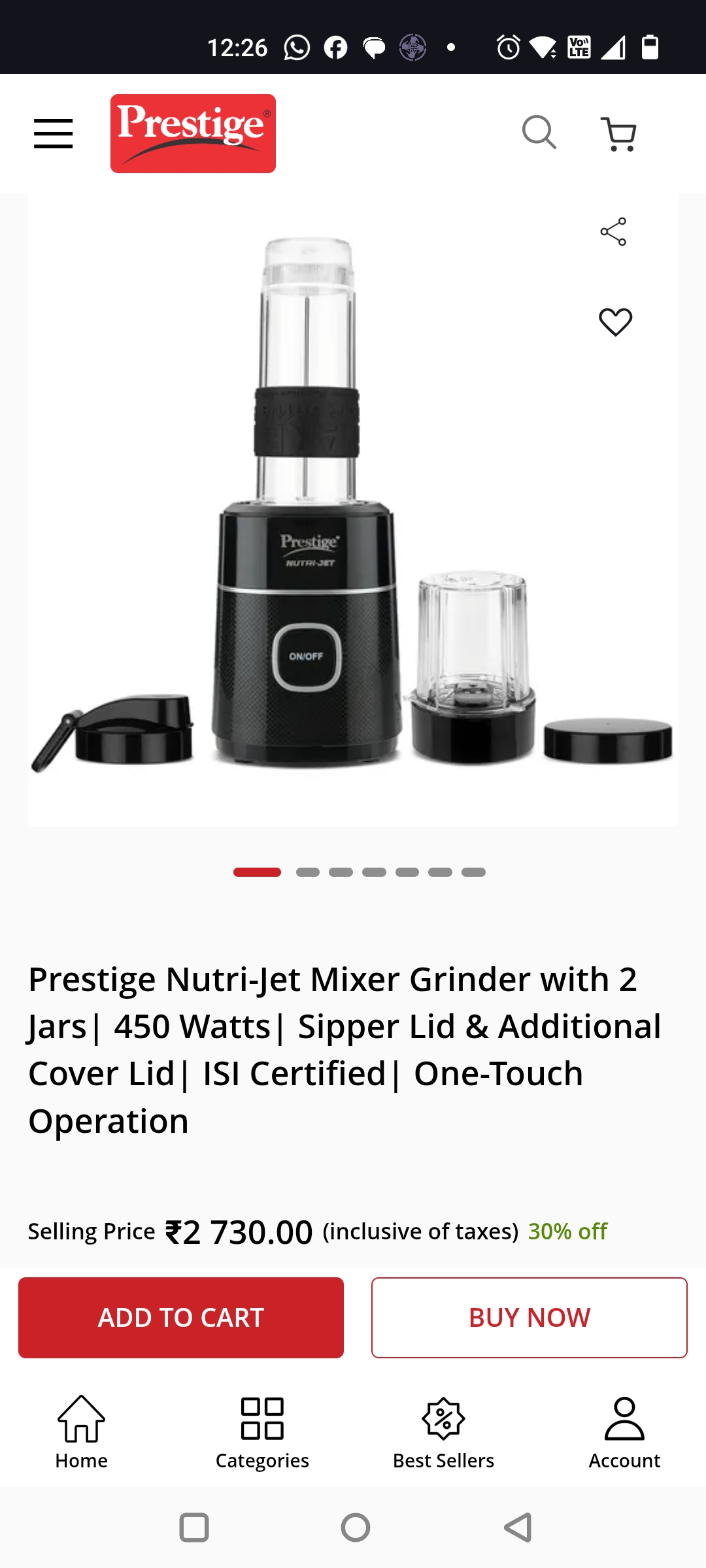Screen dimensions: 706x1568
Task: Go to the Home tab
Action: pos(81,1431)
